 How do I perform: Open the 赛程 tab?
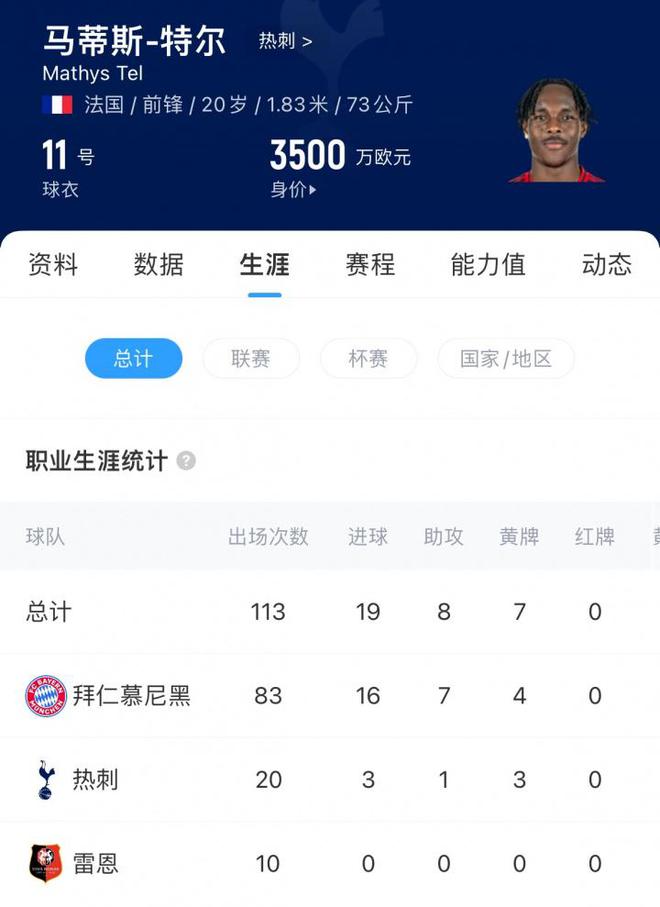(x=370, y=264)
